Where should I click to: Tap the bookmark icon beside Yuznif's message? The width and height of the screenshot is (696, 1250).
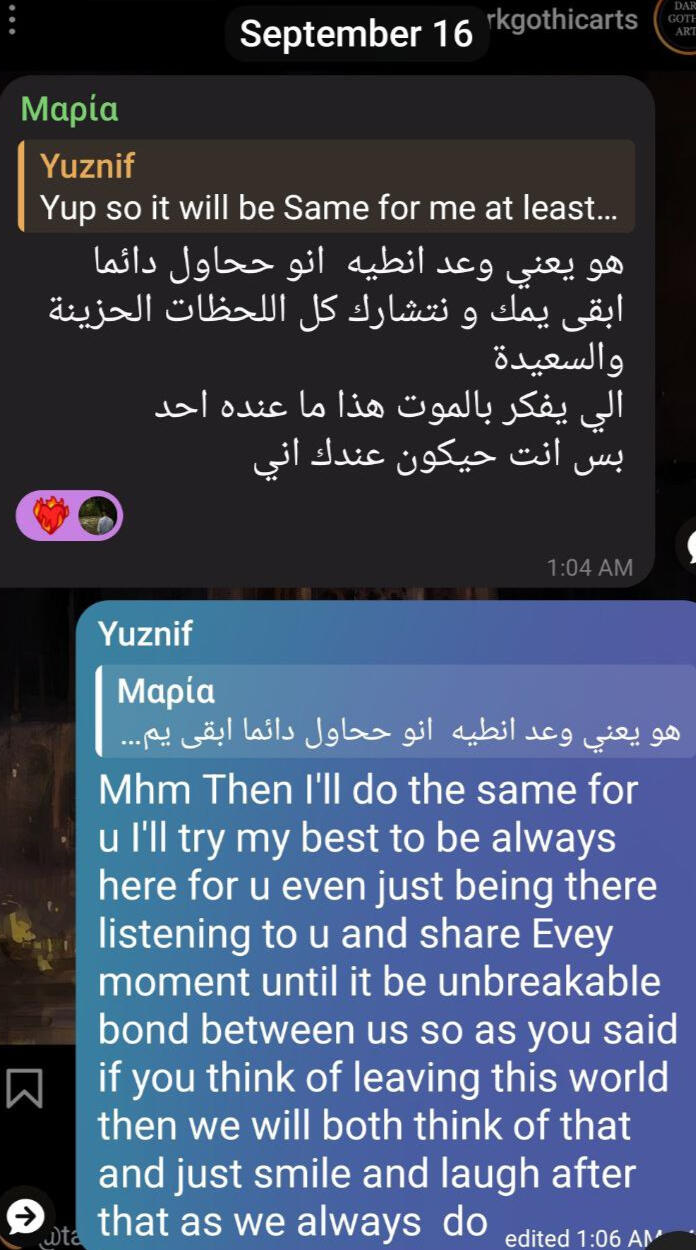click(25, 1088)
